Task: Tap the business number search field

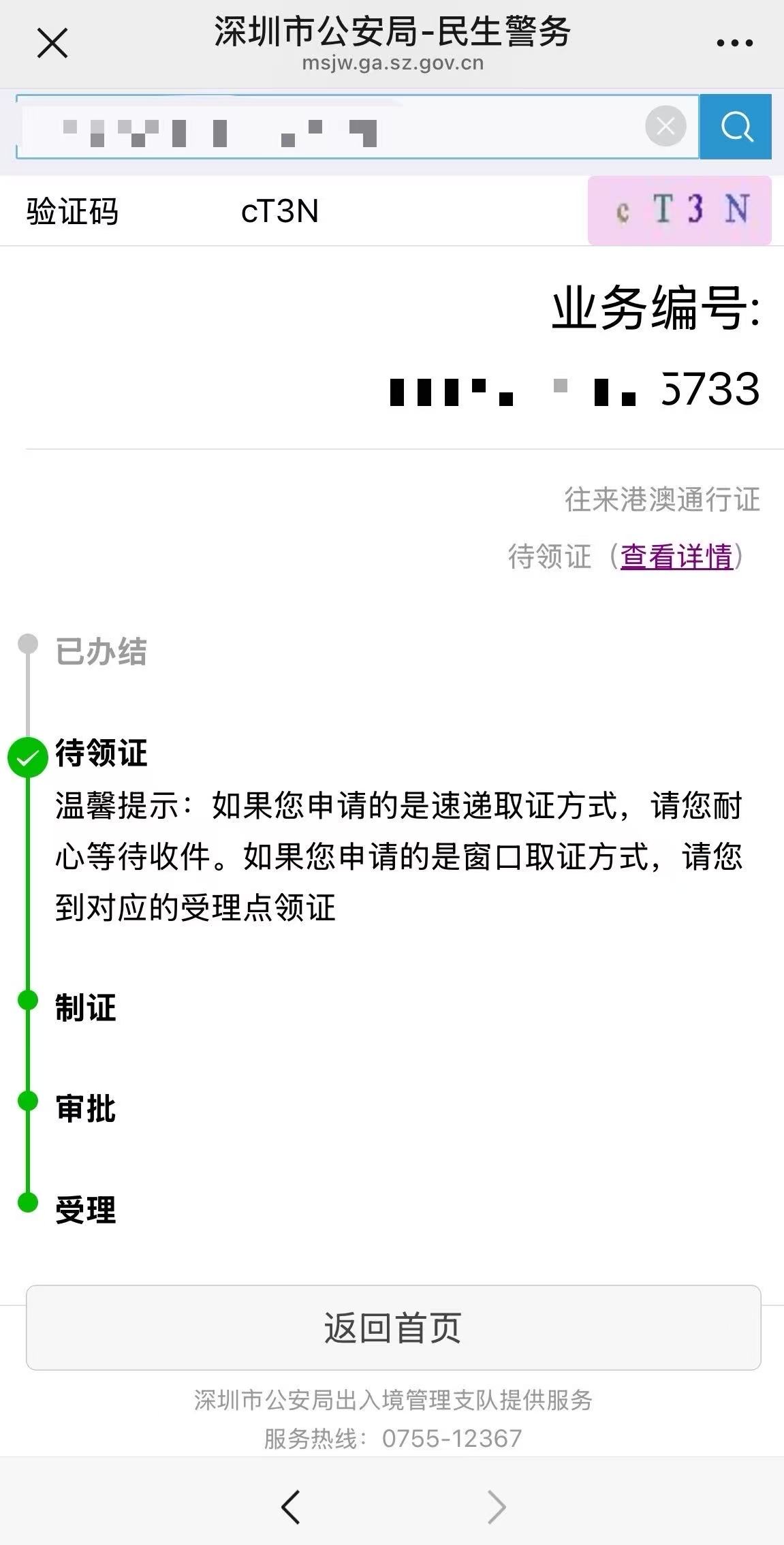Action: (327, 127)
